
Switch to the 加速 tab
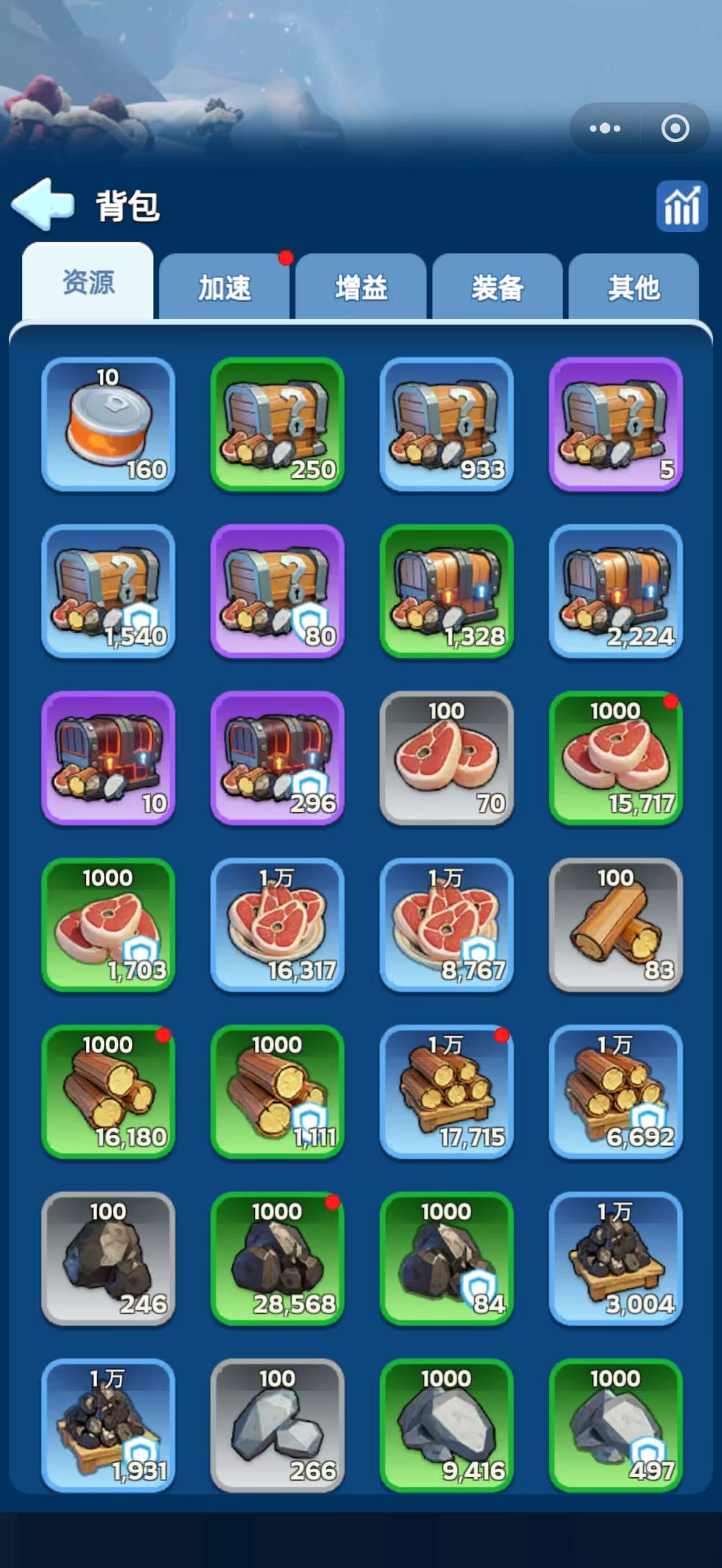point(224,288)
